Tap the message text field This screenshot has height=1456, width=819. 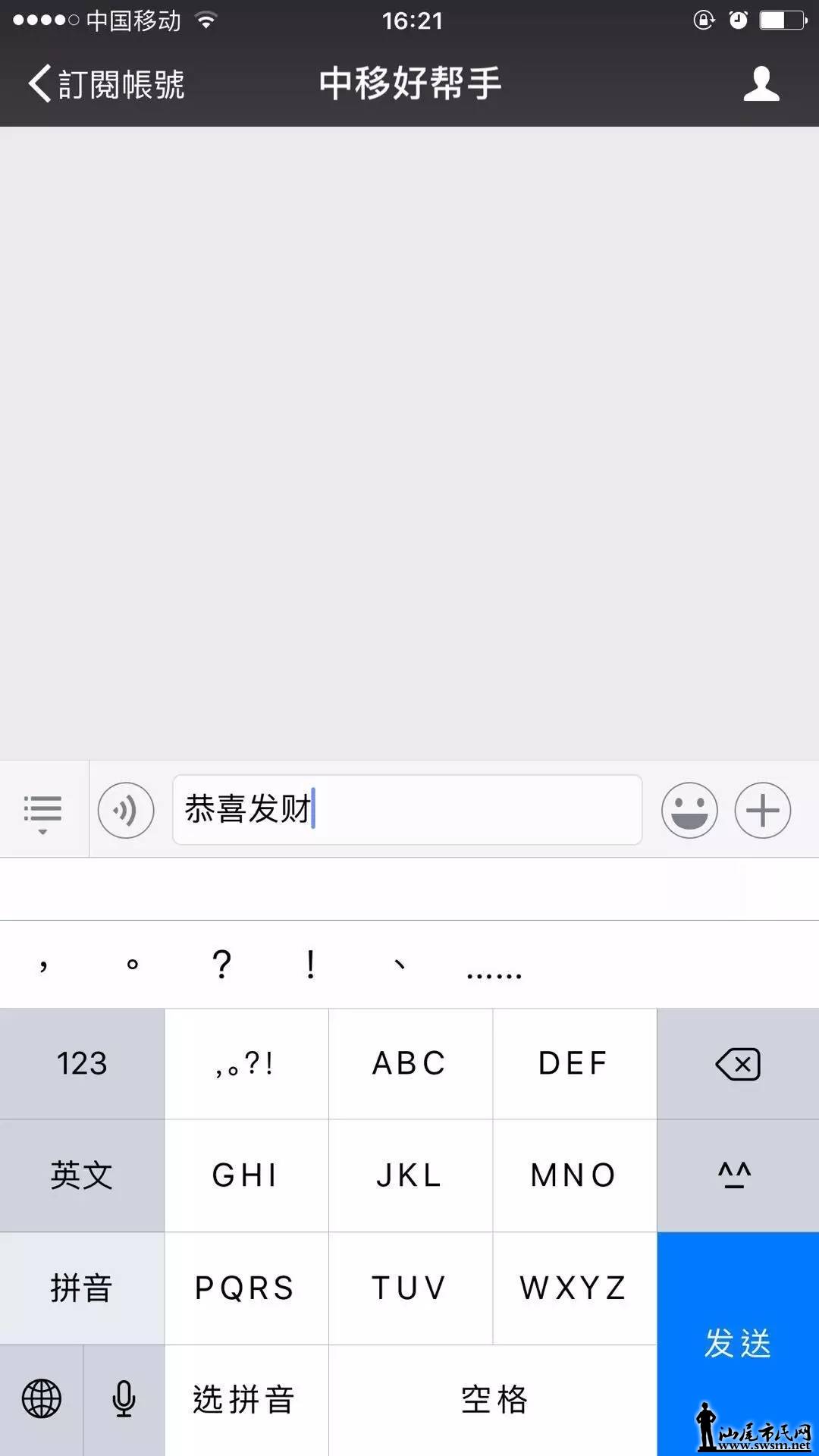pyautogui.click(x=455, y=809)
